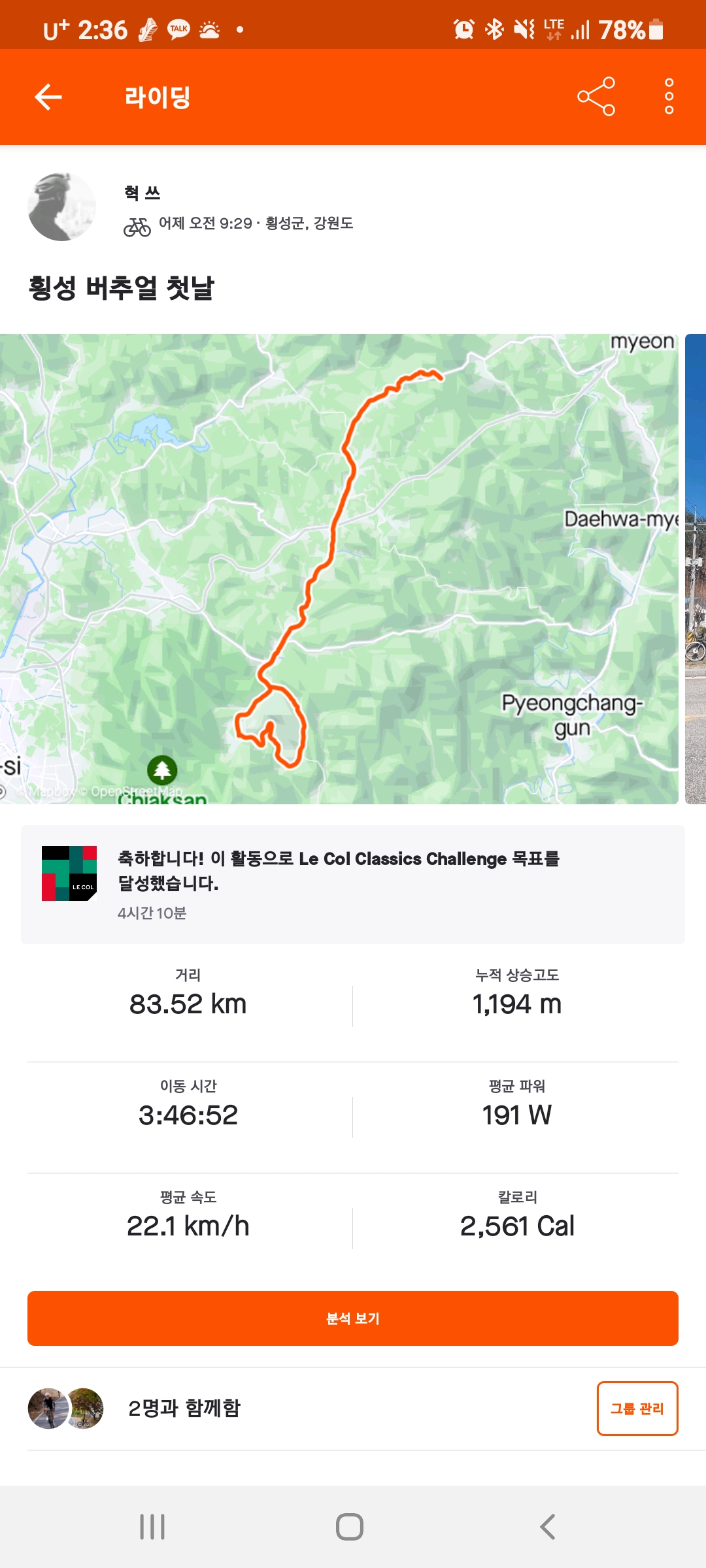
Task: Tap the 그룹 관리 button
Action: coord(637,1409)
